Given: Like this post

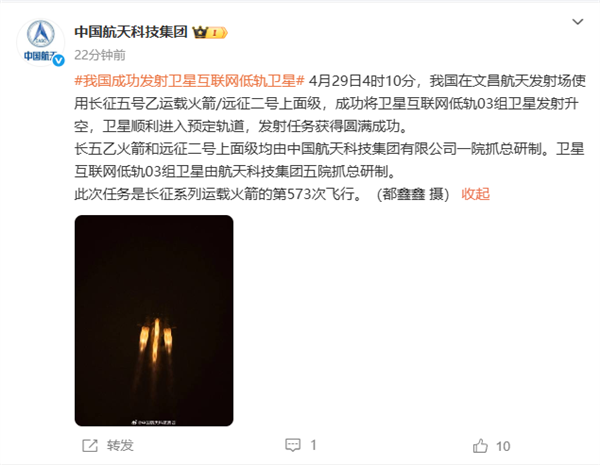Looking at the screenshot, I should tap(491, 445).
